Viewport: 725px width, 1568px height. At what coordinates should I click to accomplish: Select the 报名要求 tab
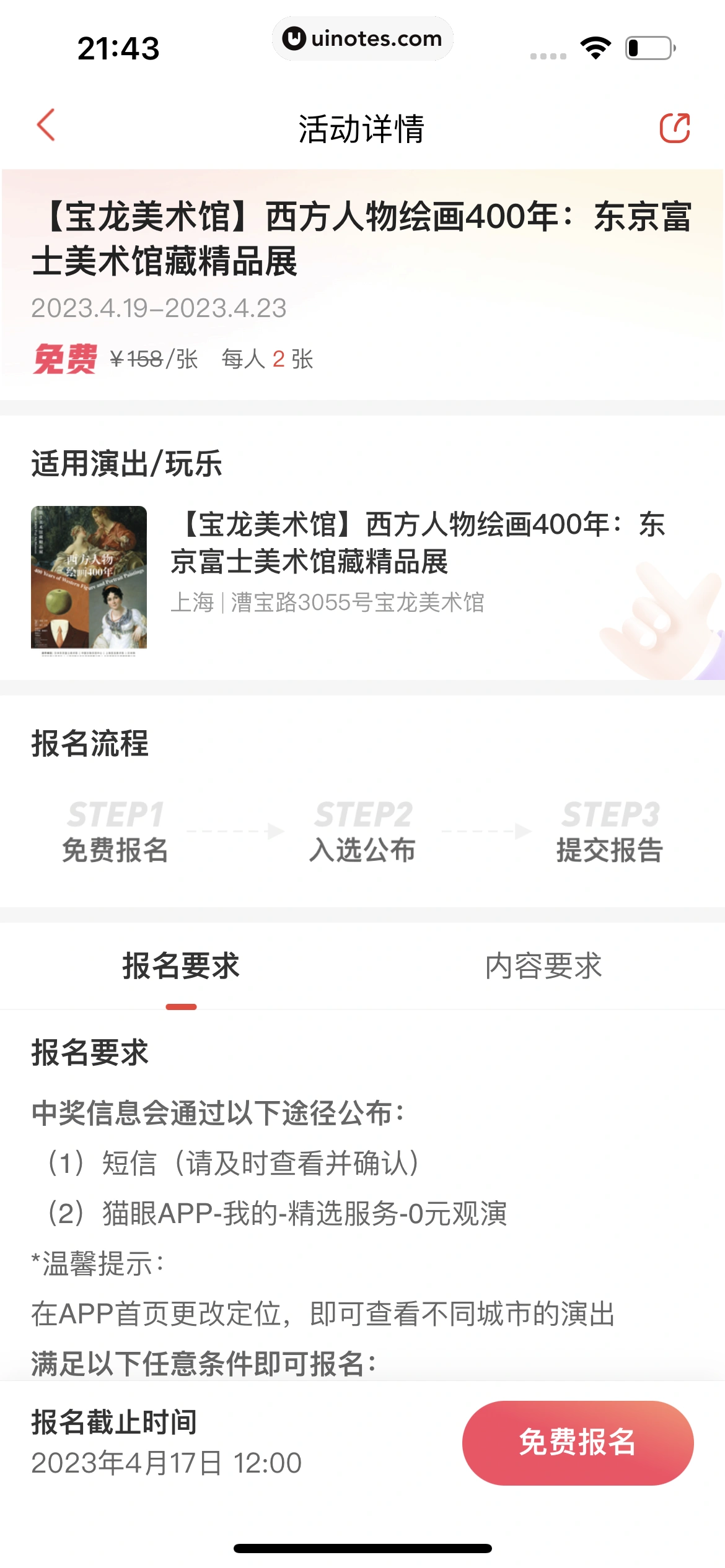(181, 967)
